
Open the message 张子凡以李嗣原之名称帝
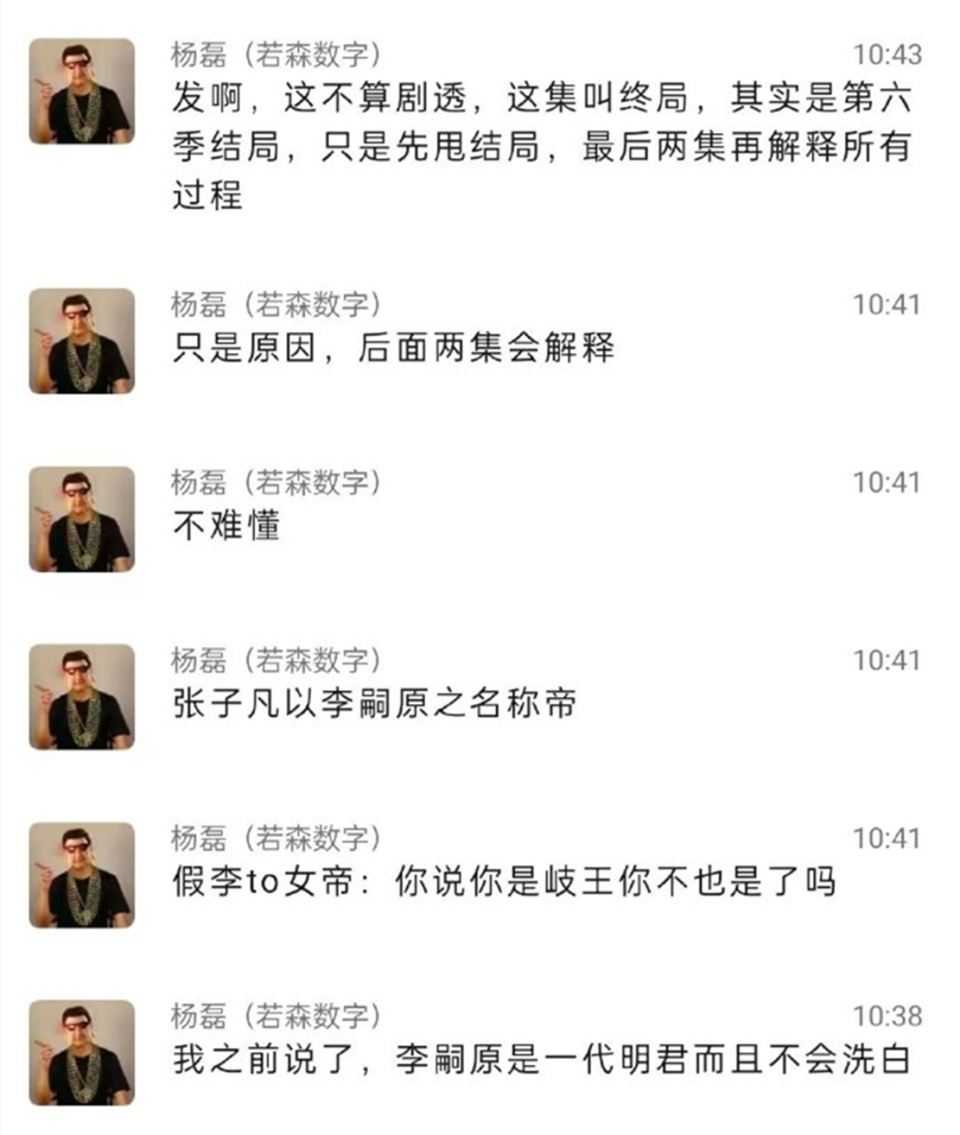[374, 704]
